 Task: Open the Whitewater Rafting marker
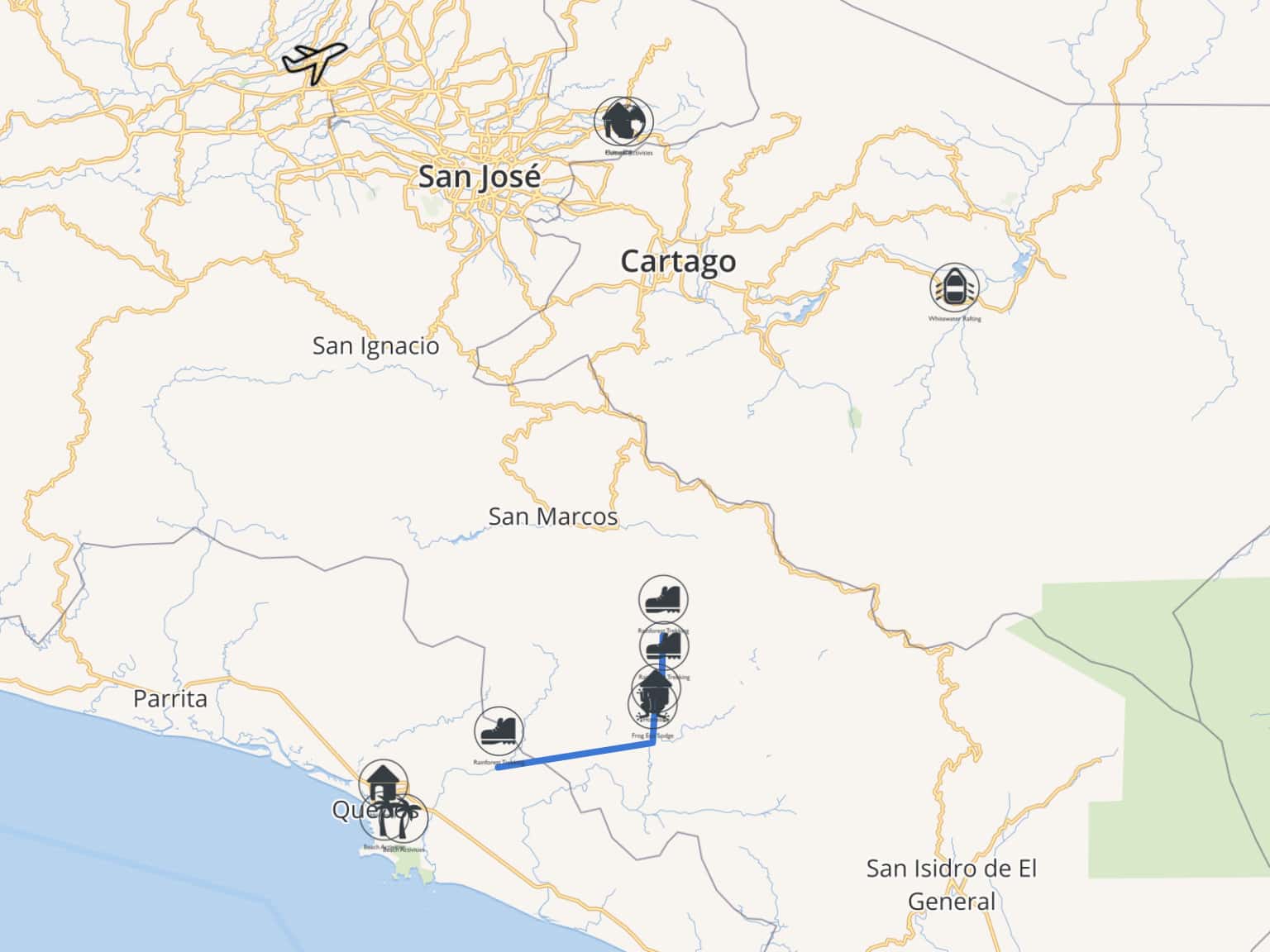coord(954,288)
